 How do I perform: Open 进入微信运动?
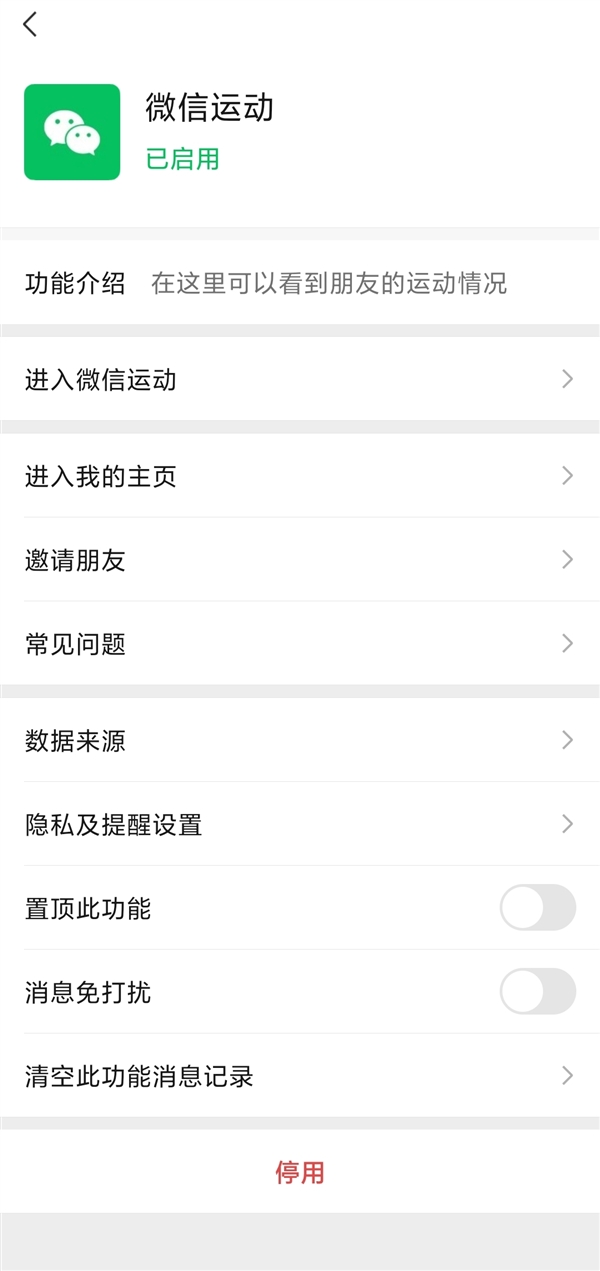click(x=300, y=379)
